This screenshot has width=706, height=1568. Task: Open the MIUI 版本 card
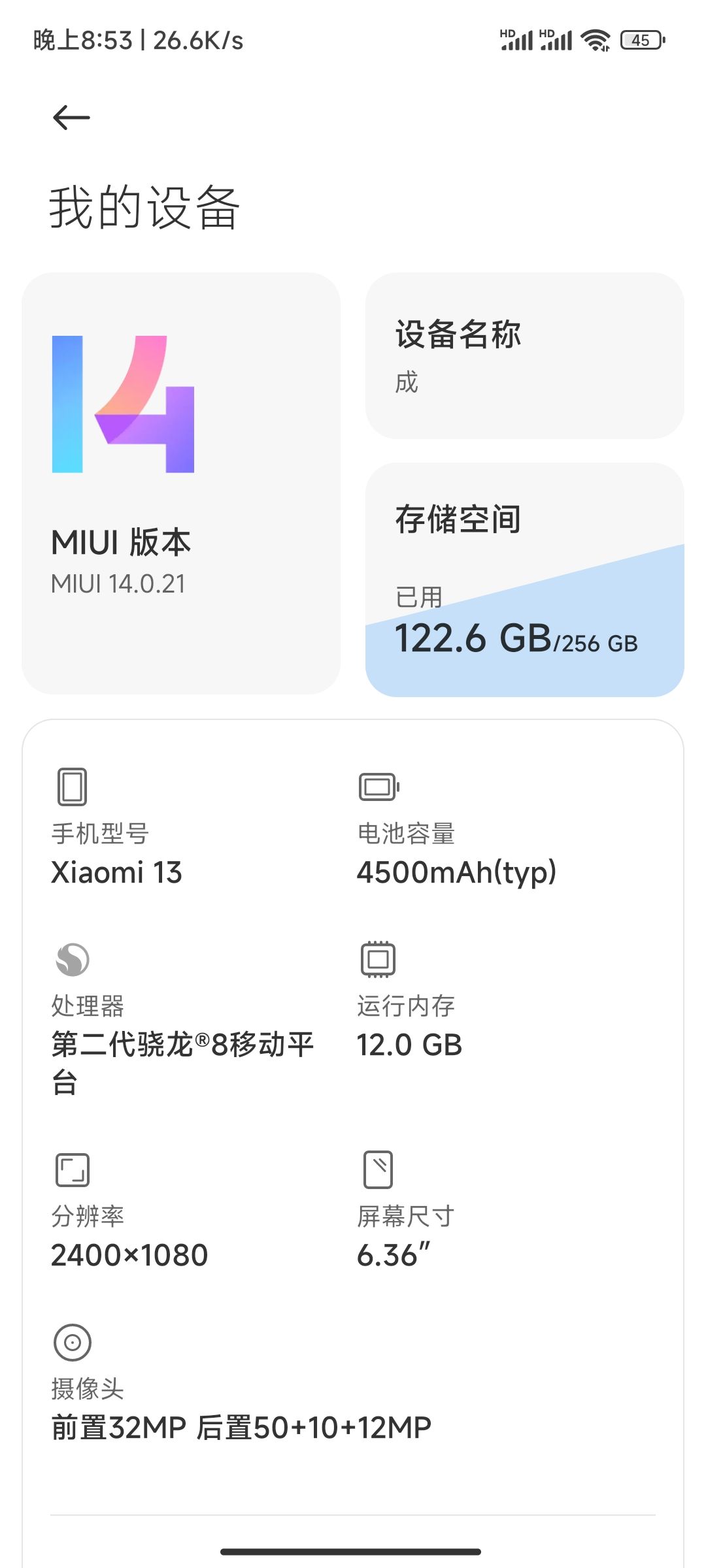tap(181, 483)
